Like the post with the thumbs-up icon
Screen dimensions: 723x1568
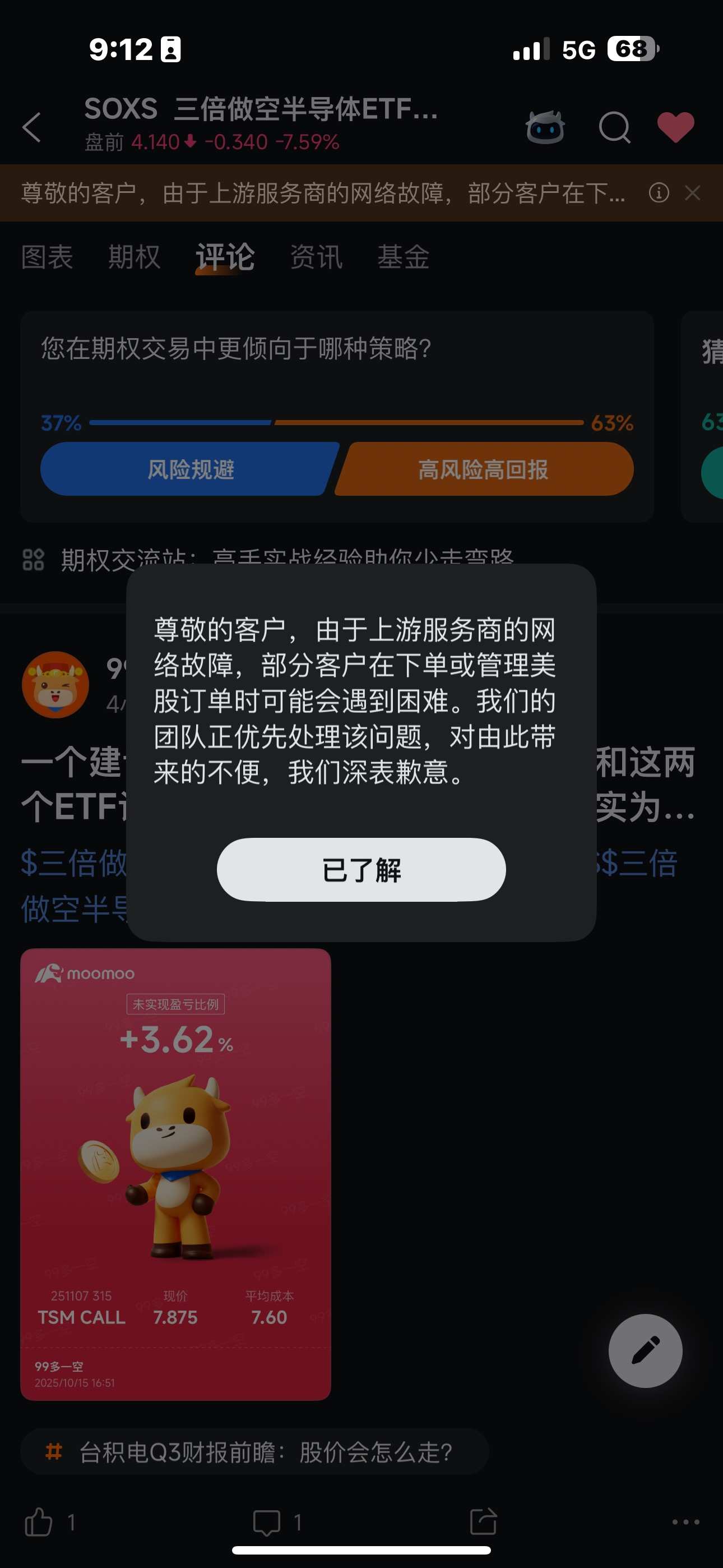click(39, 1522)
